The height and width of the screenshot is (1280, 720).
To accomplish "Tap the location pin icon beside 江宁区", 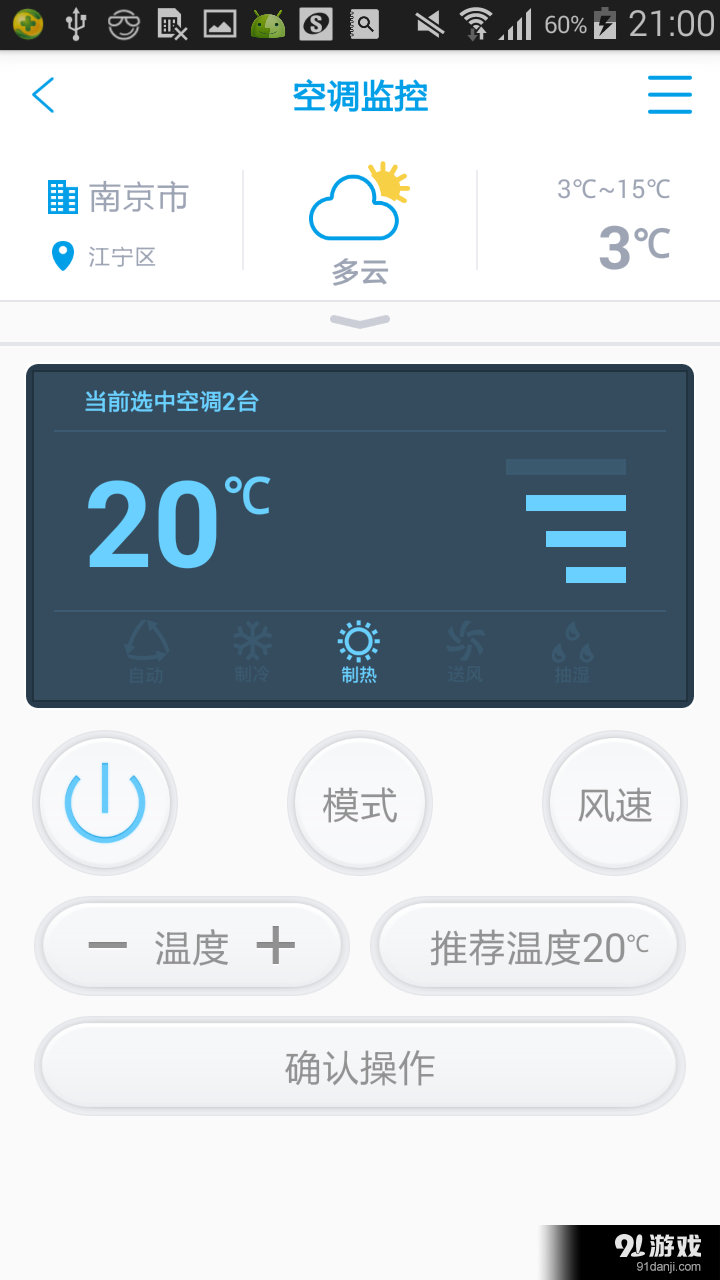I will click(62, 257).
